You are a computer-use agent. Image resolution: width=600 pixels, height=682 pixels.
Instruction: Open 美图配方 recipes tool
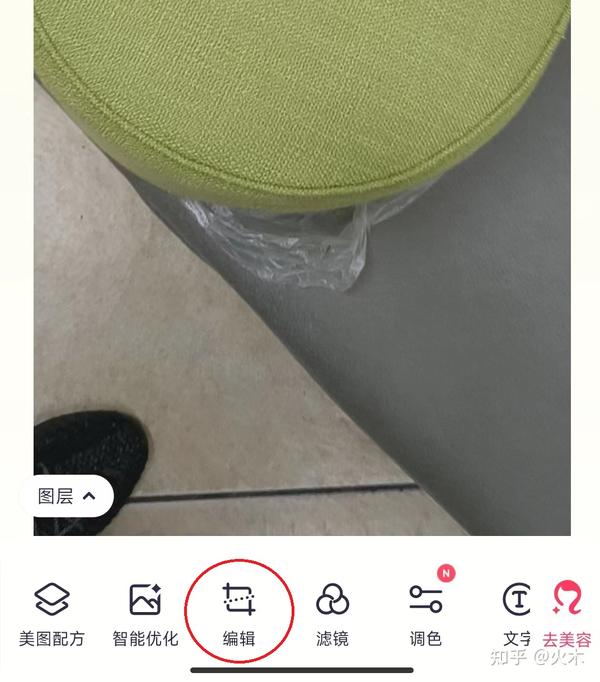click(52, 612)
